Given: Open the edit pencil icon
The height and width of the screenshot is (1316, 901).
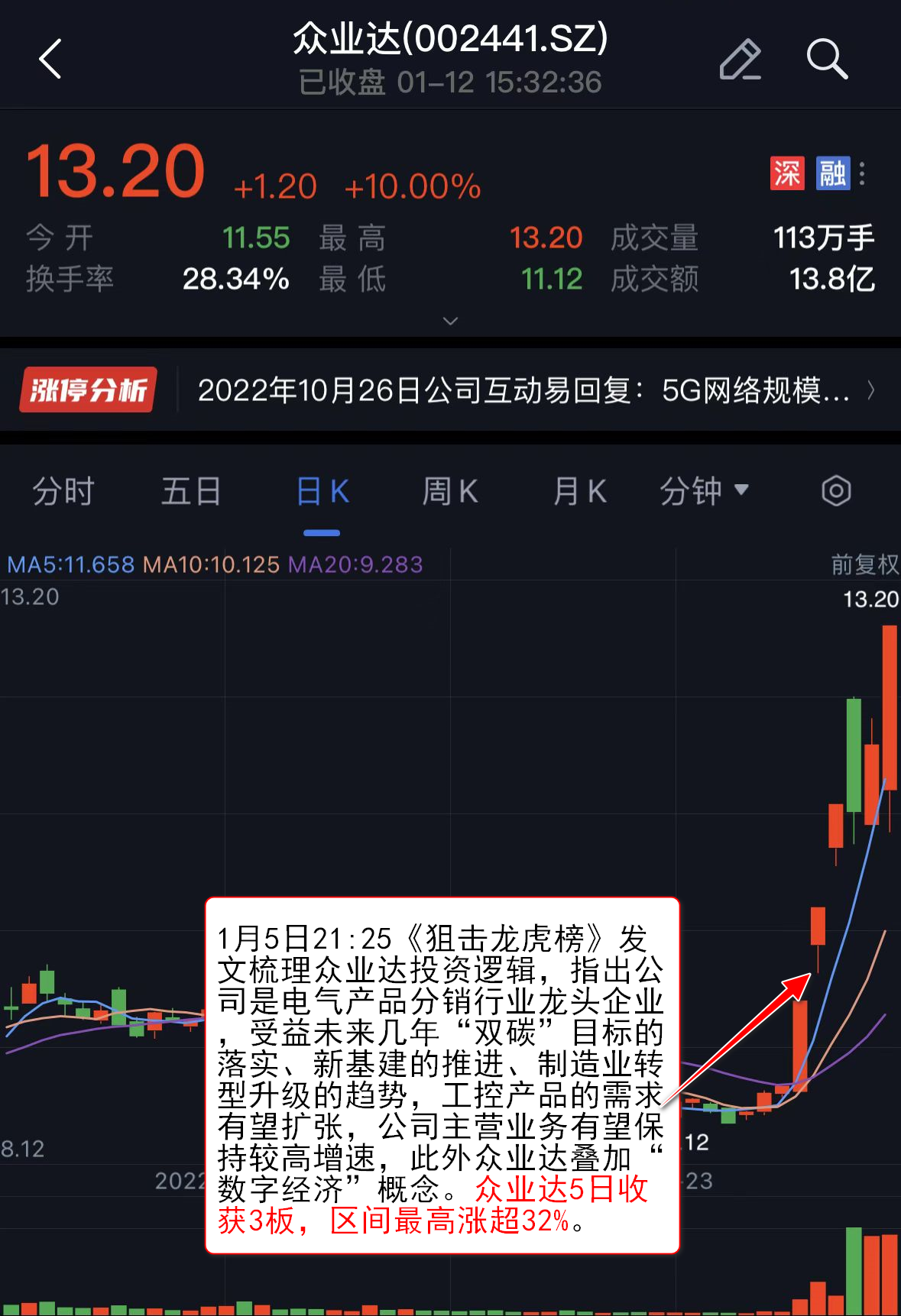Looking at the screenshot, I should (740, 60).
